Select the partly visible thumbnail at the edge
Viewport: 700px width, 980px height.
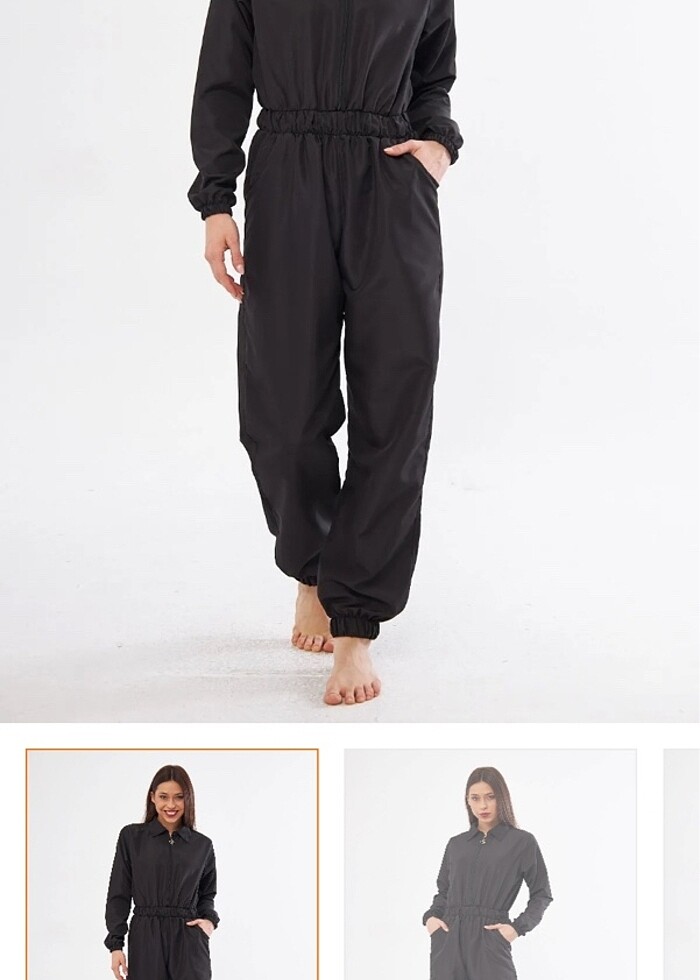[683, 865]
